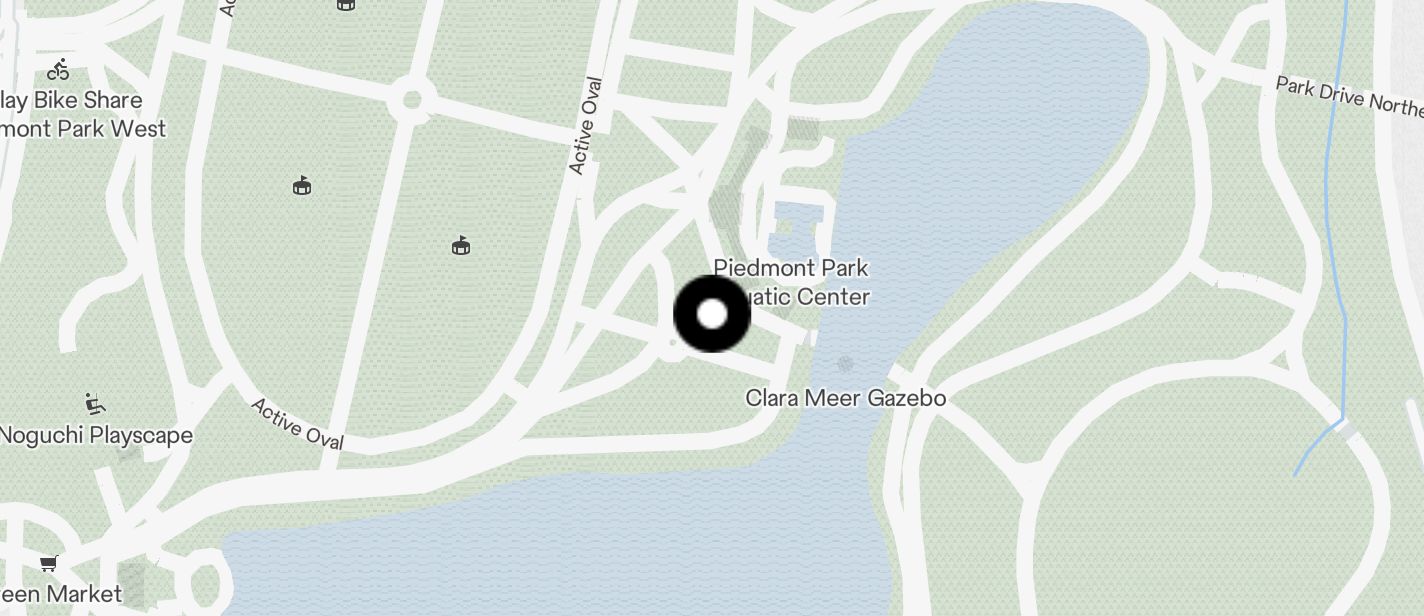1424x616 pixels.
Task: Tap the Green Market shopping cart marker
Action: coord(49,563)
